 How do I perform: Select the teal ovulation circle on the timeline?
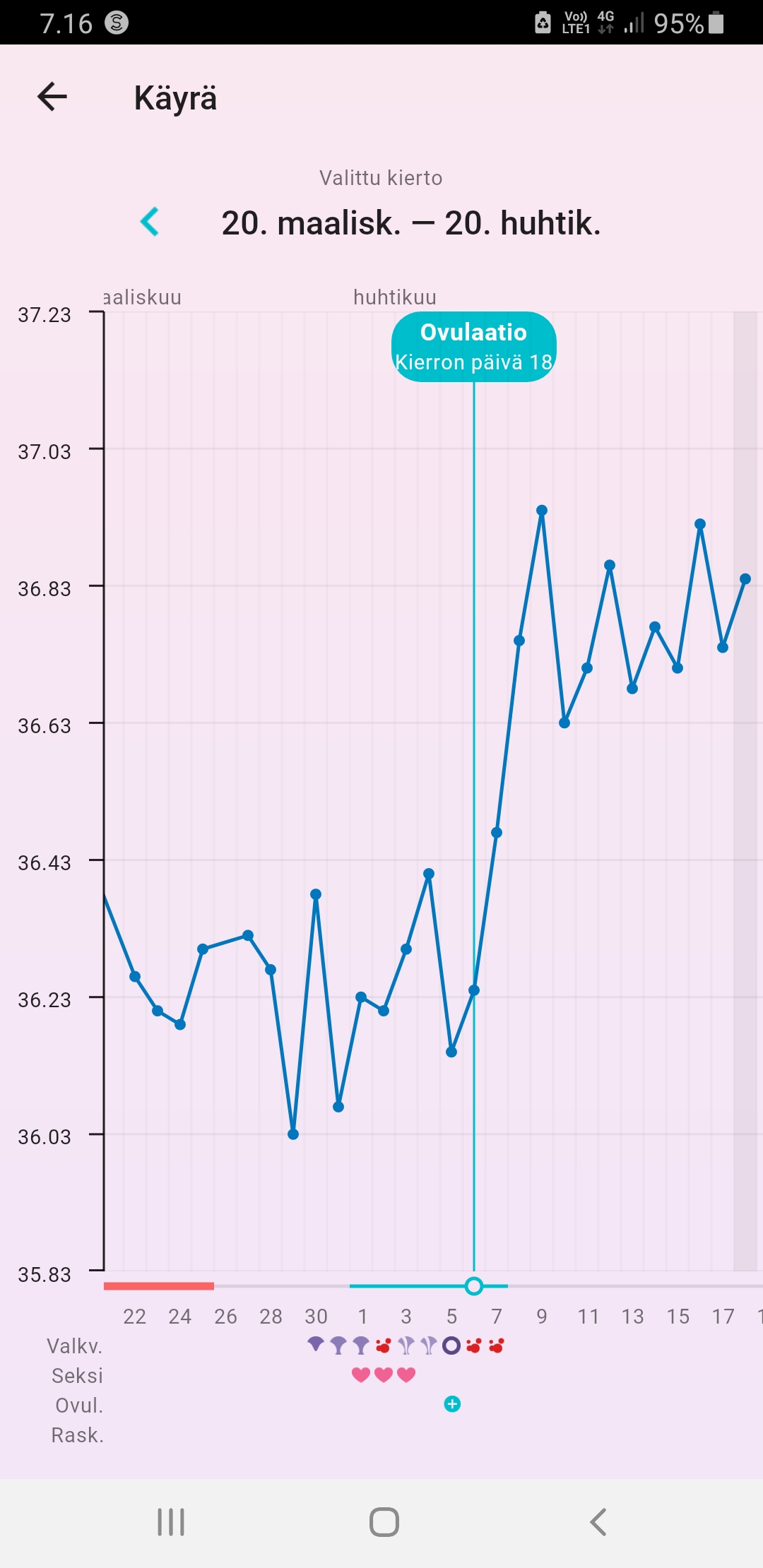coord(474,1286)
